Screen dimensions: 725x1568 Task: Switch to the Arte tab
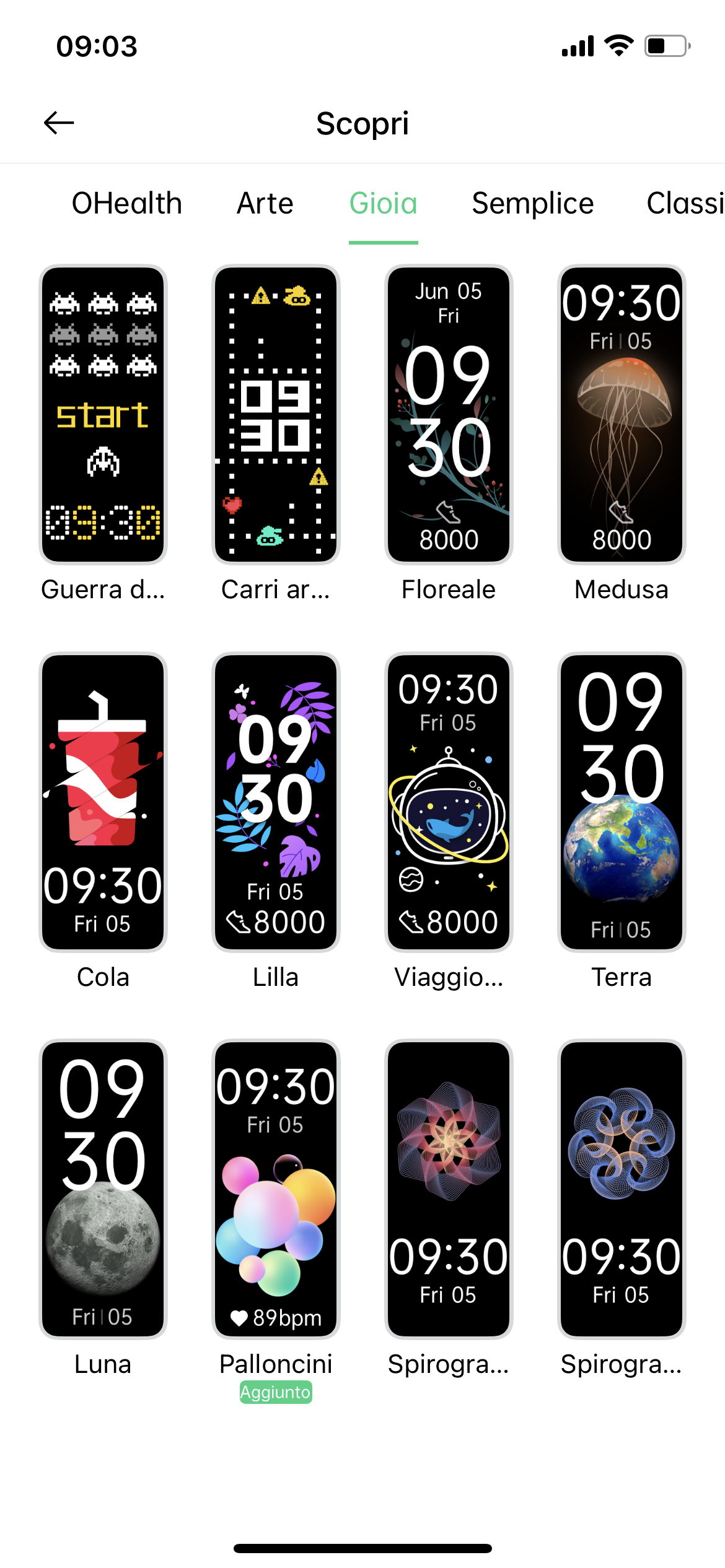265,204
